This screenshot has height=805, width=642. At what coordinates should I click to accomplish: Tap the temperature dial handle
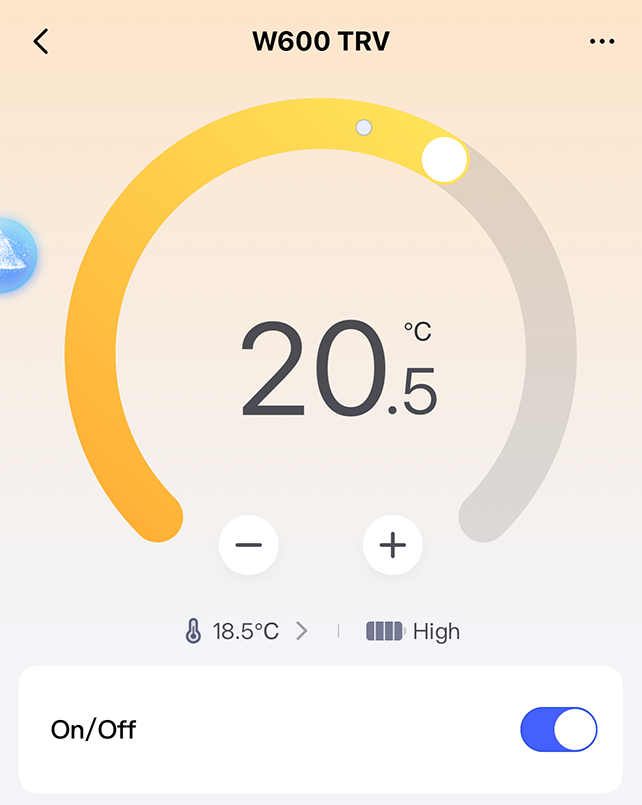[444, 159]
